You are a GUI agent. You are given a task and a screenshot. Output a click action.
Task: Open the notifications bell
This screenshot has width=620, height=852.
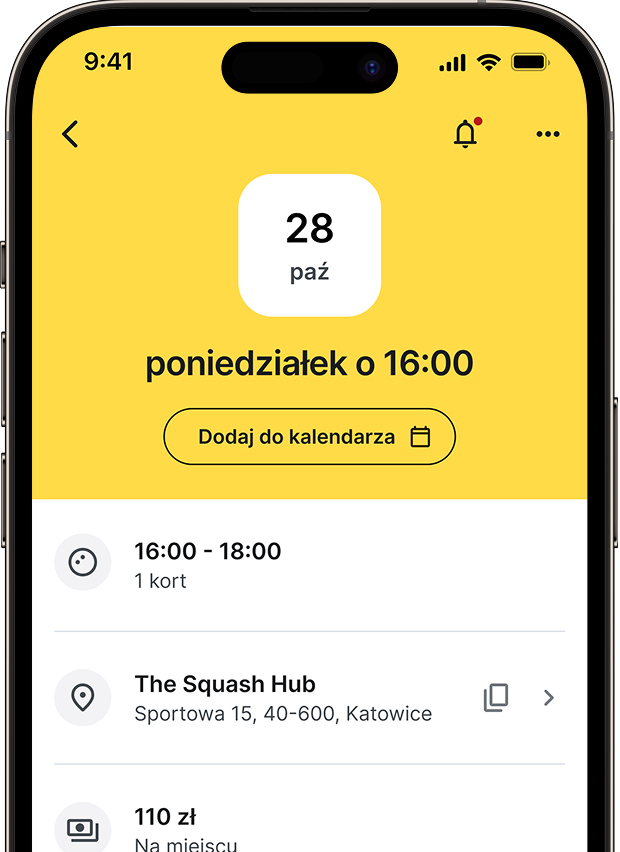tap(466, 134)
